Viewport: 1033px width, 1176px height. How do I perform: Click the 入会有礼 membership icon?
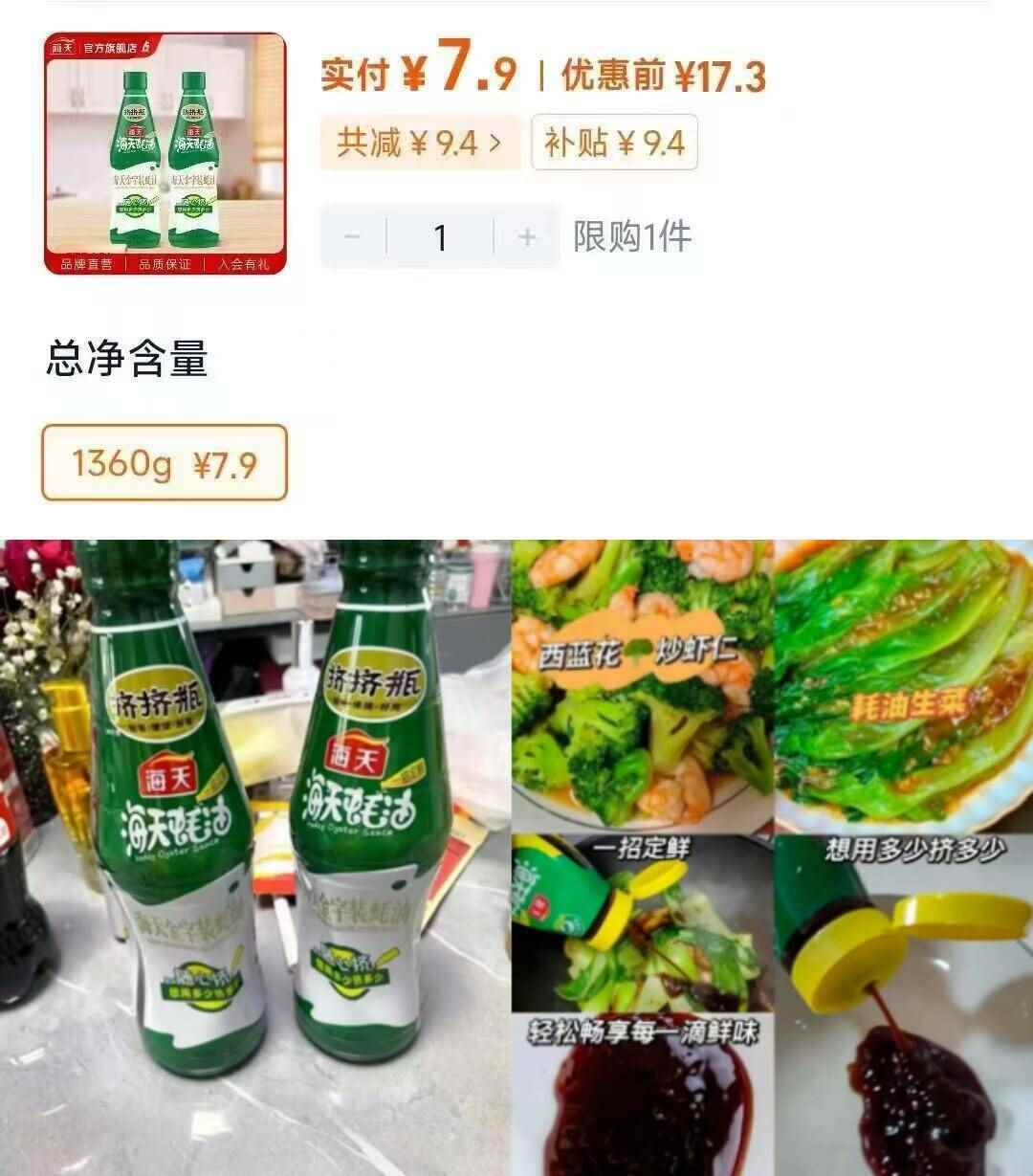pos(245,264)
